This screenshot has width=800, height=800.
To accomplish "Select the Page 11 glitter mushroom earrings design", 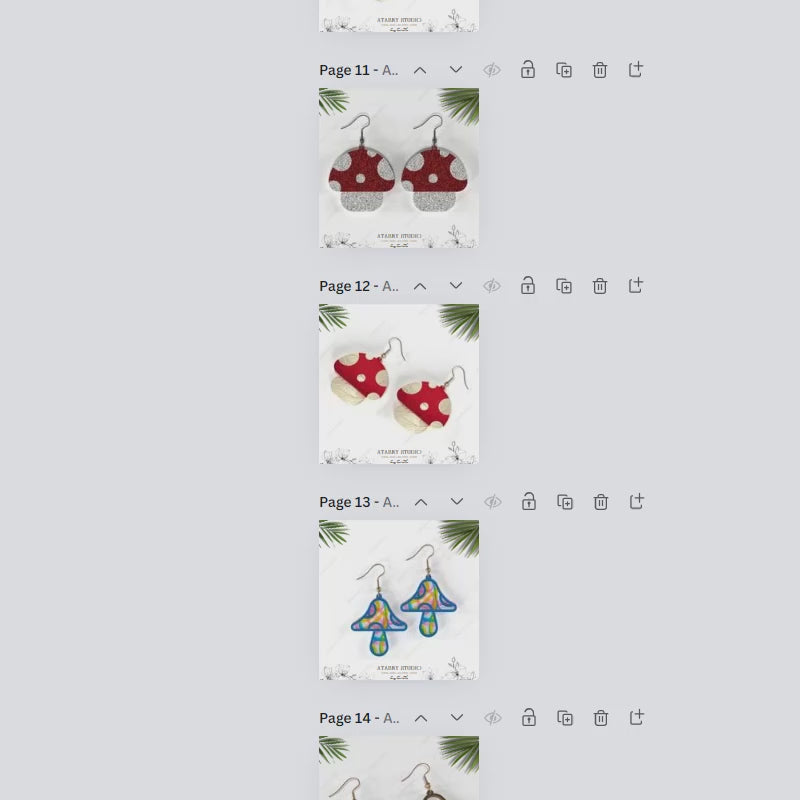I will click(x=399, y=168).
